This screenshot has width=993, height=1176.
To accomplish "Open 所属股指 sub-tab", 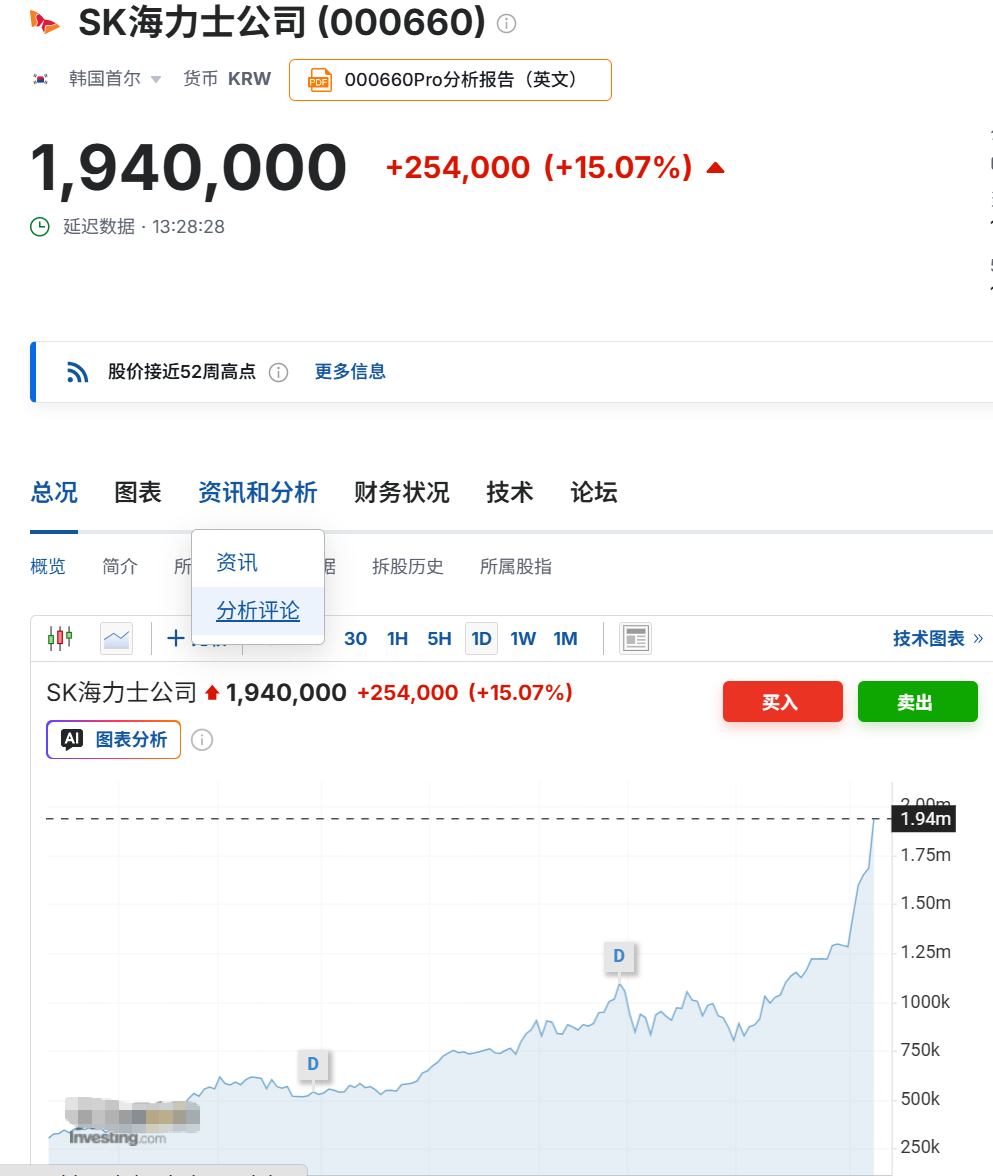I will click(516, 566).
